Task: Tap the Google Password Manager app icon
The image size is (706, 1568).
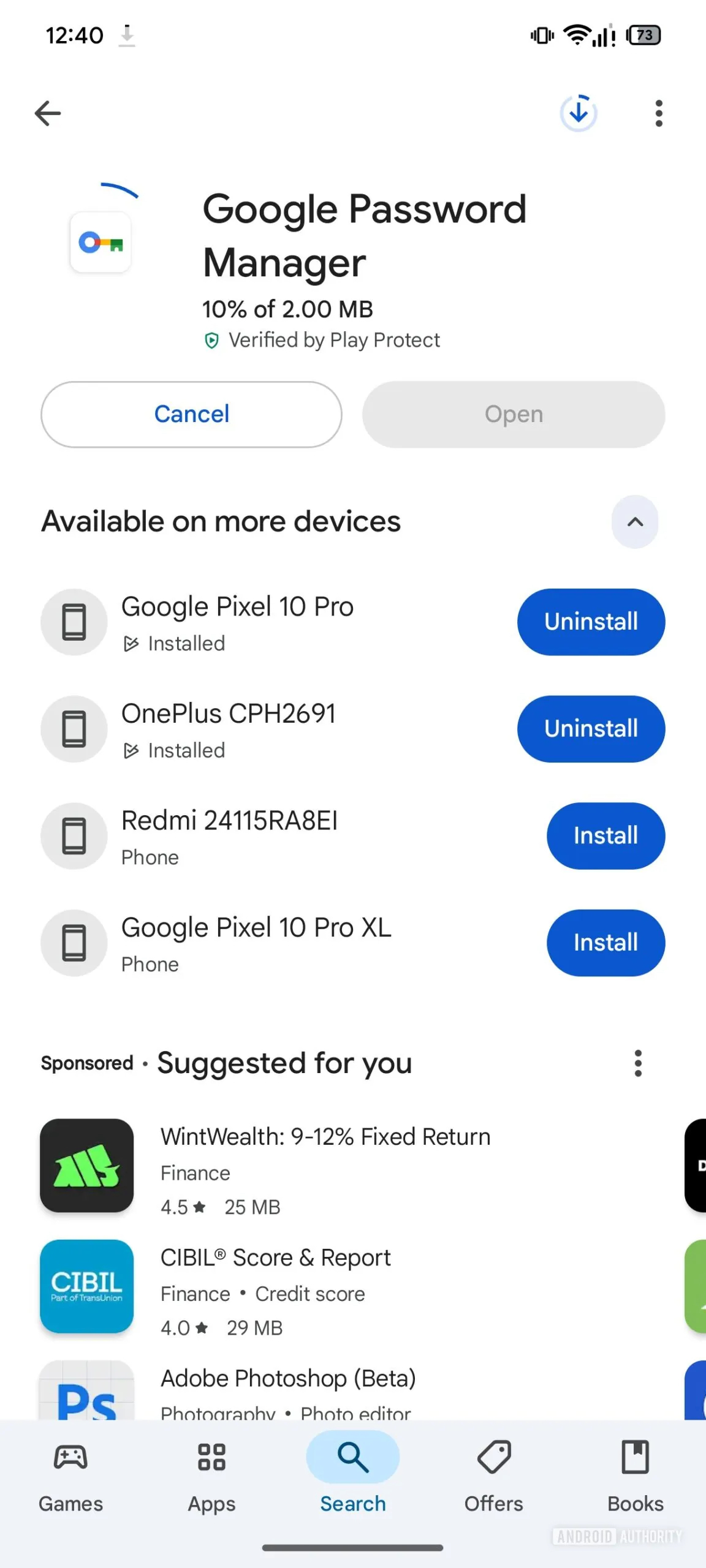Action: tap(101, 243)
